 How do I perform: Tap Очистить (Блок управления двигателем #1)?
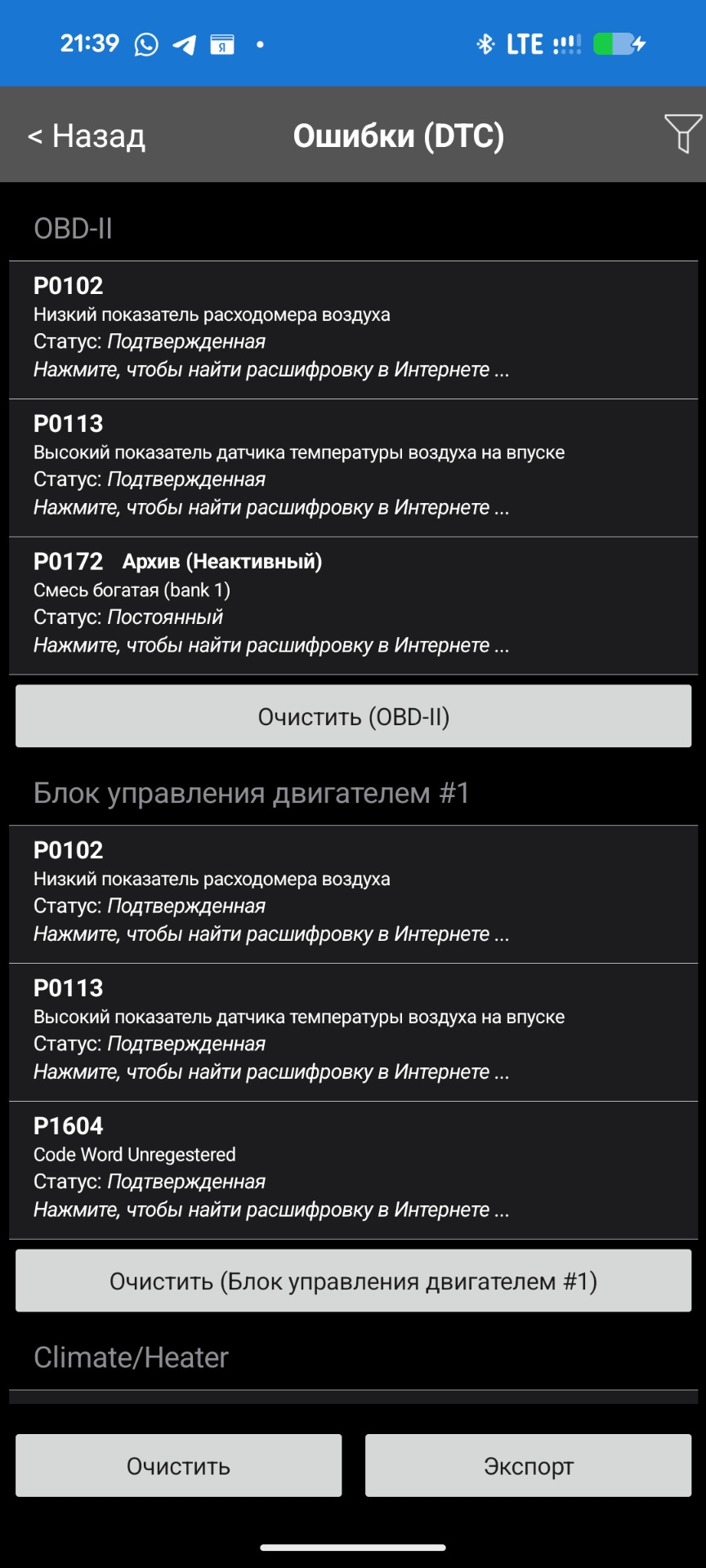tap(353, 1281)
